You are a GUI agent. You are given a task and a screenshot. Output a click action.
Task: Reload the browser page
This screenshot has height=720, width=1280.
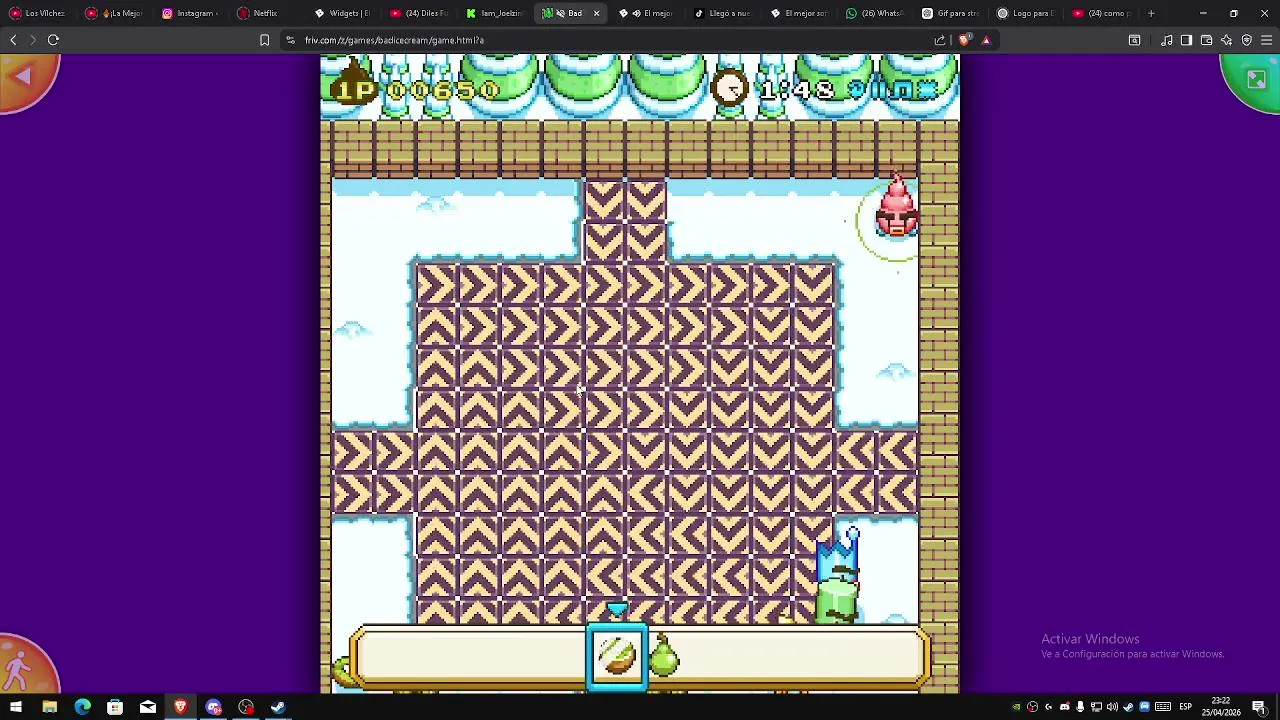[53, 40]
